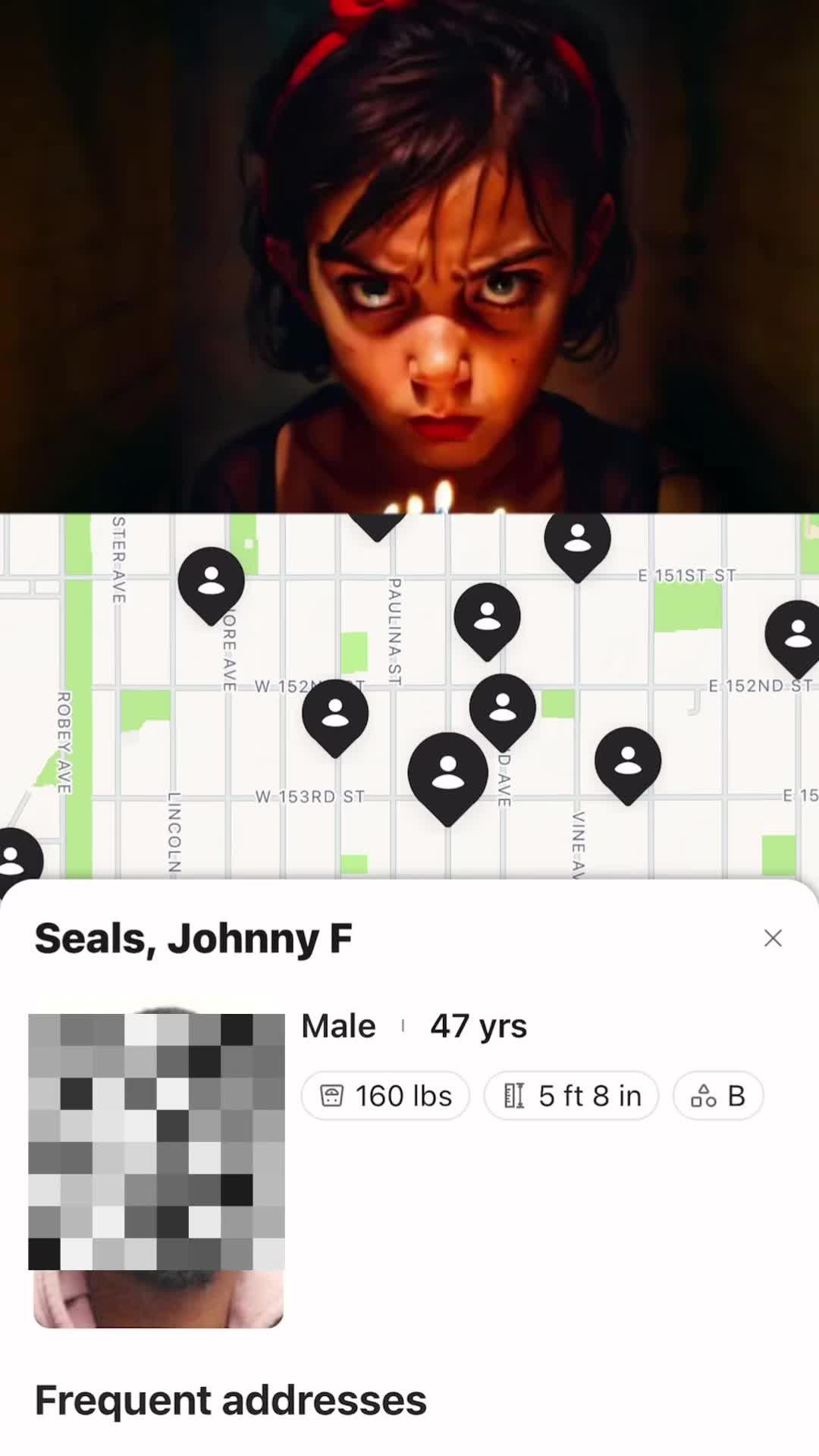Screen dimensions: 819x1456
Task: Click the 160 lbs attribute chip
Action: [384, 1094]
